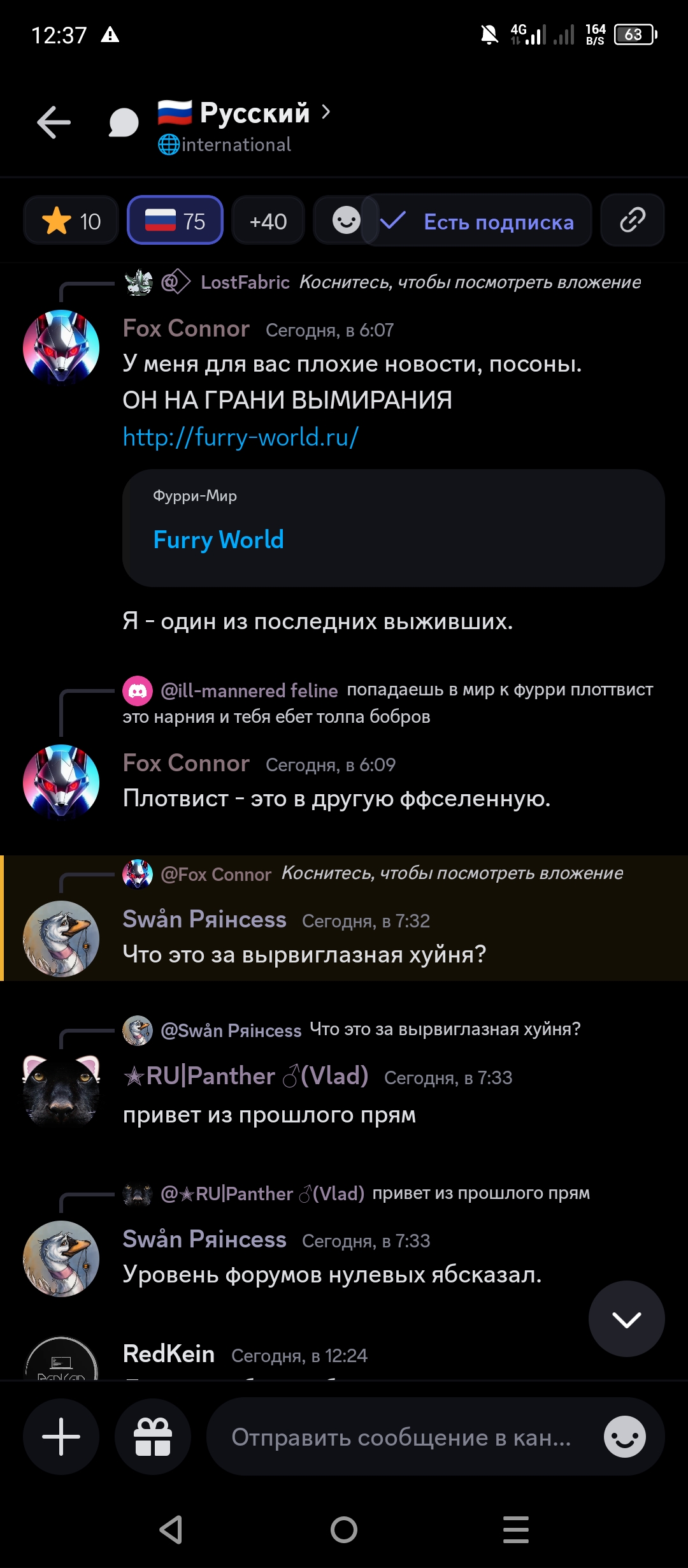
Task: Tap the Есть подписка button
Action: pyautogui.click(x=477, y=221)
